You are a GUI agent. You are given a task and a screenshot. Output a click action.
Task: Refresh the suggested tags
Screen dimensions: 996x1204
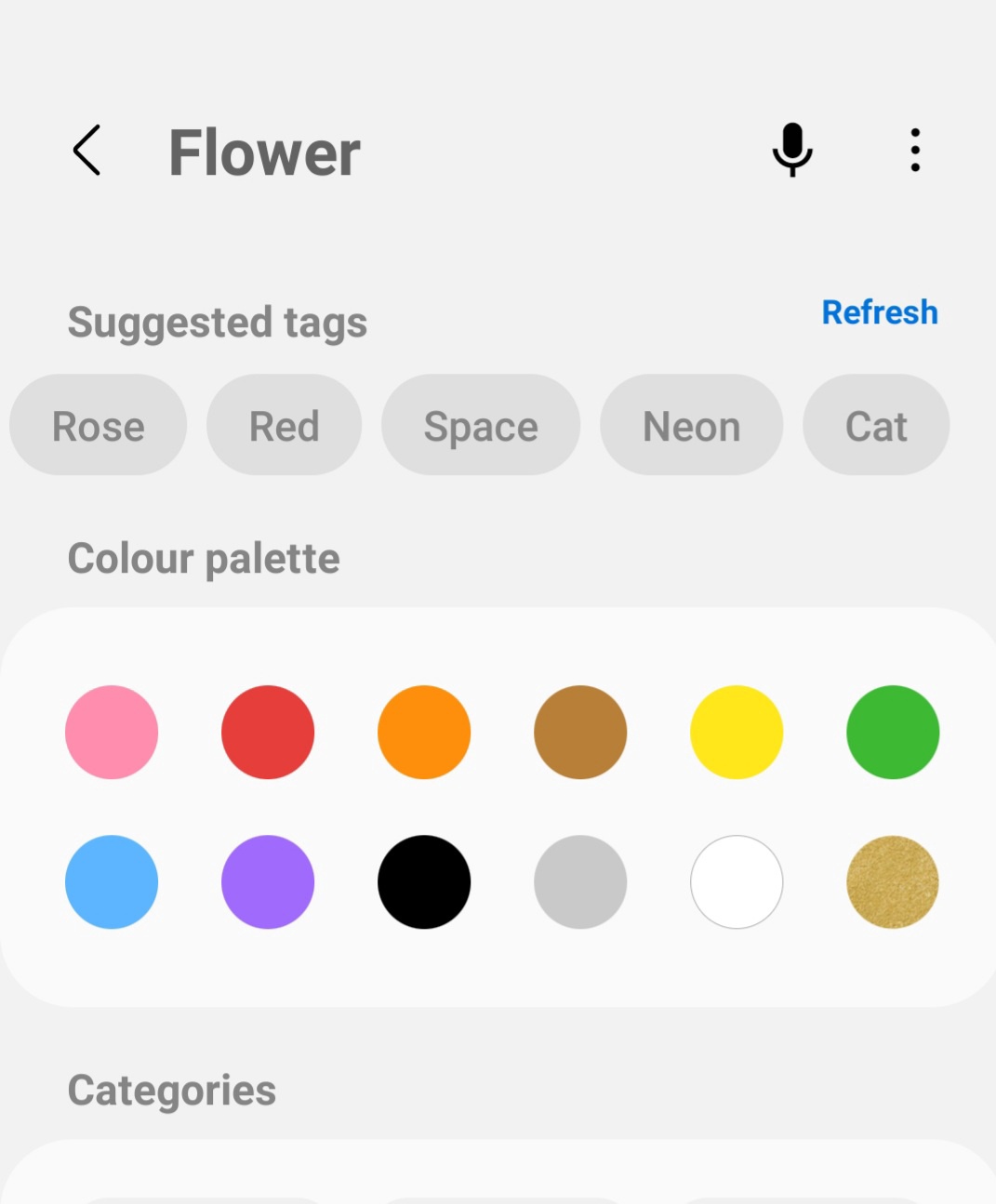tap(879, 312)
